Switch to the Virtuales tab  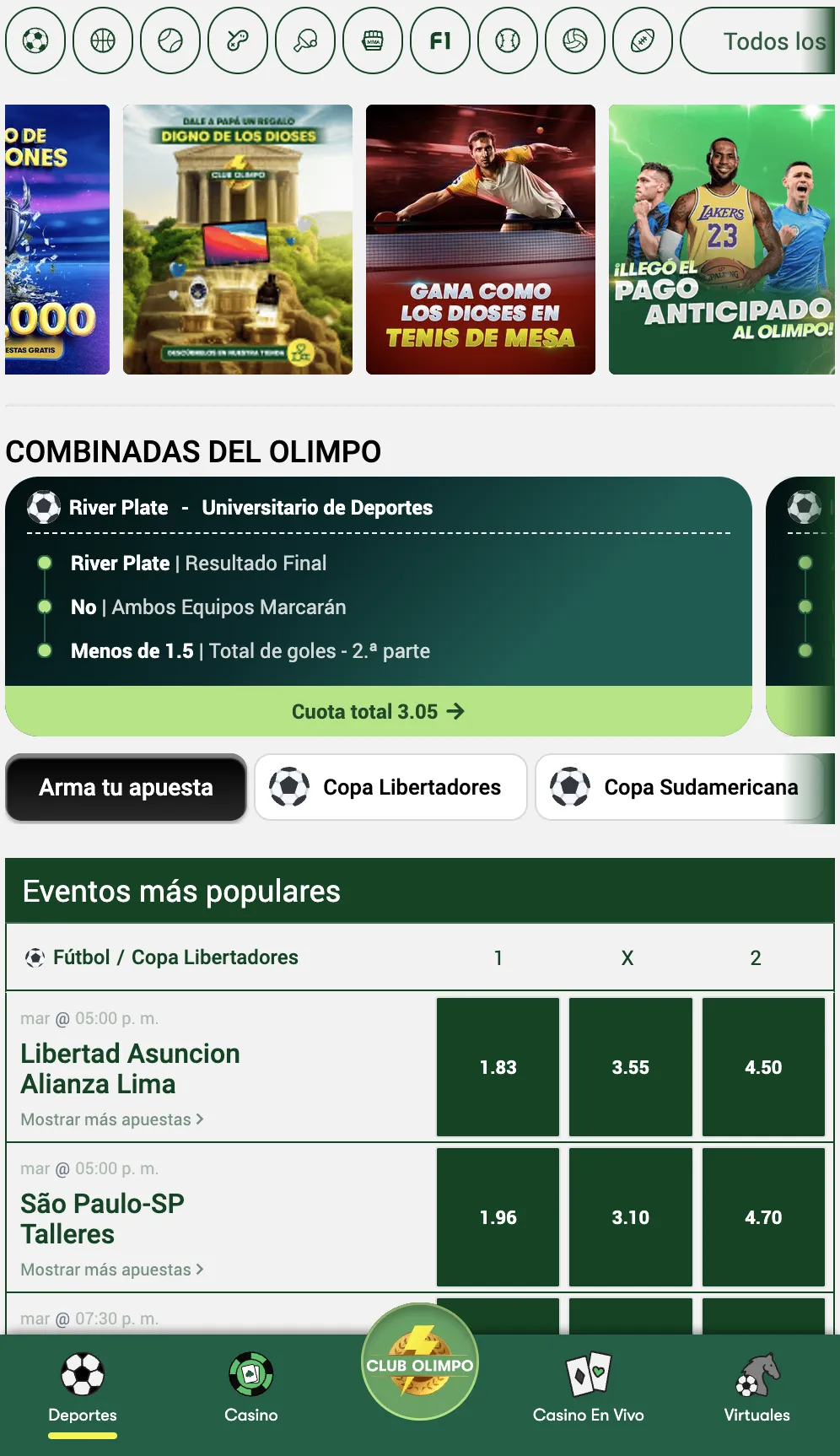(757, 1389)
